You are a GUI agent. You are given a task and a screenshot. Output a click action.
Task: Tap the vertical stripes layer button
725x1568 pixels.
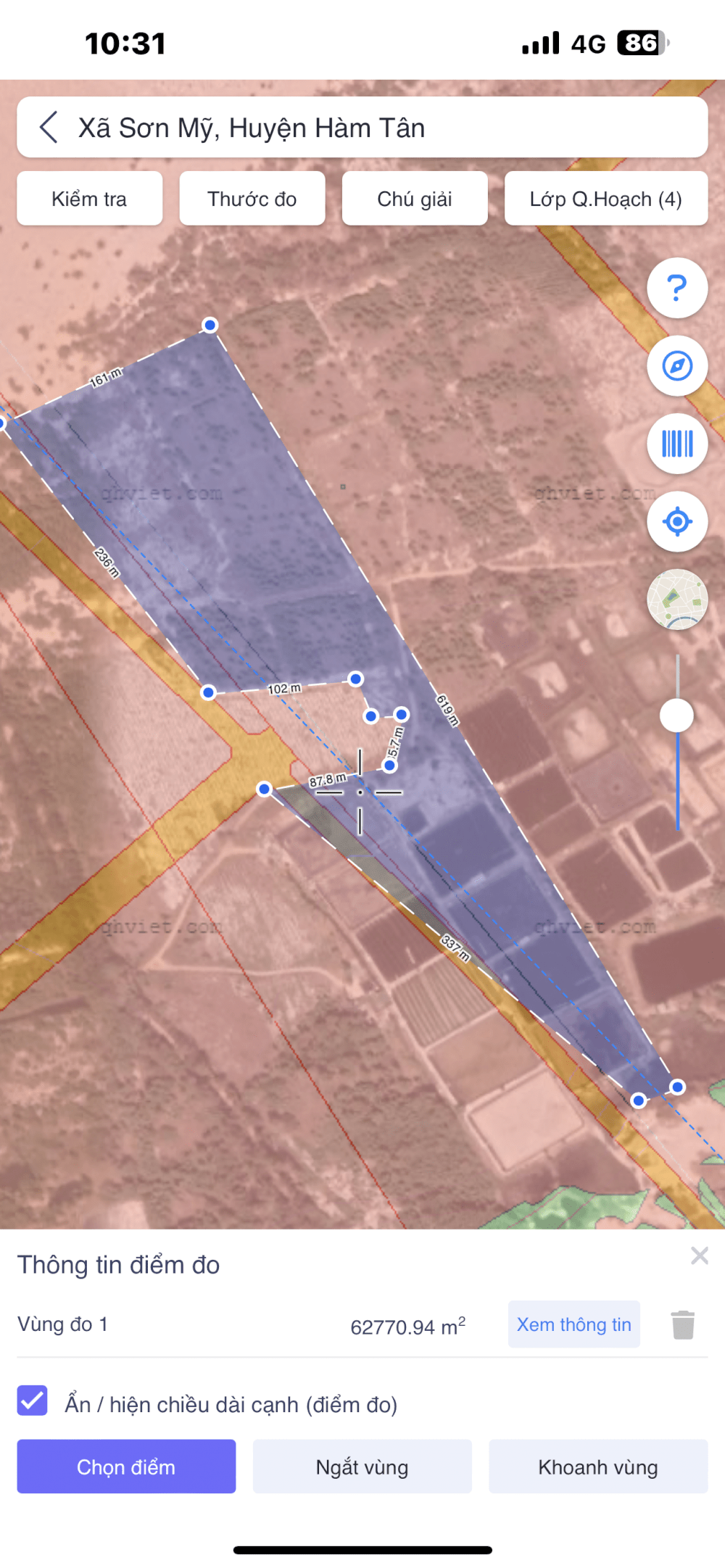[x=676, y=444]
